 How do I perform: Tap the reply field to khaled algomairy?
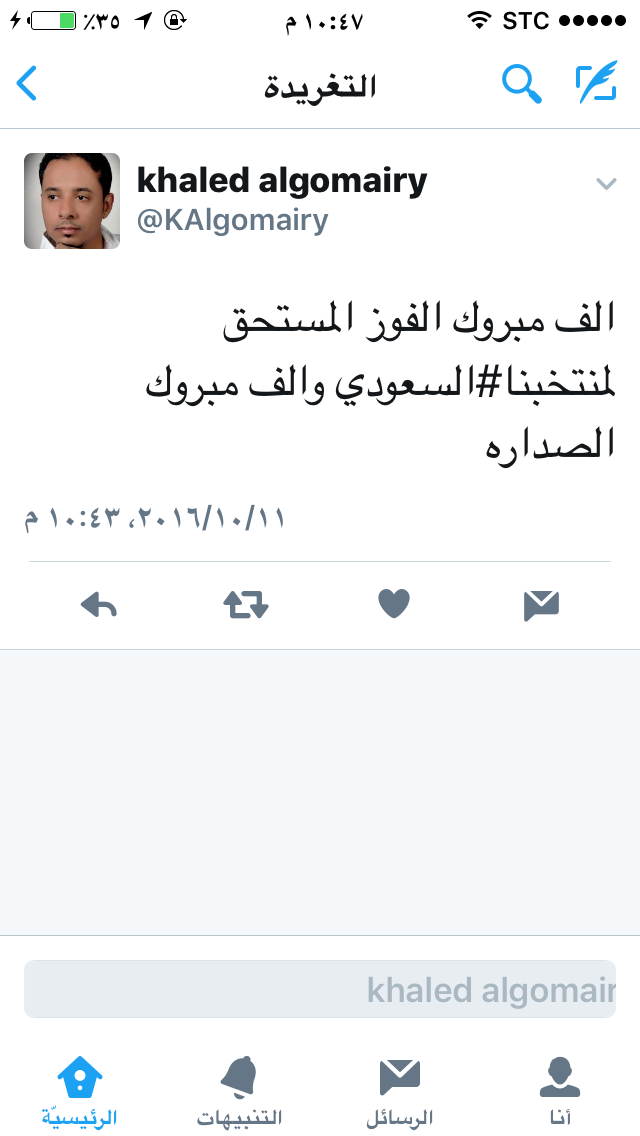[x=320, y=990]
